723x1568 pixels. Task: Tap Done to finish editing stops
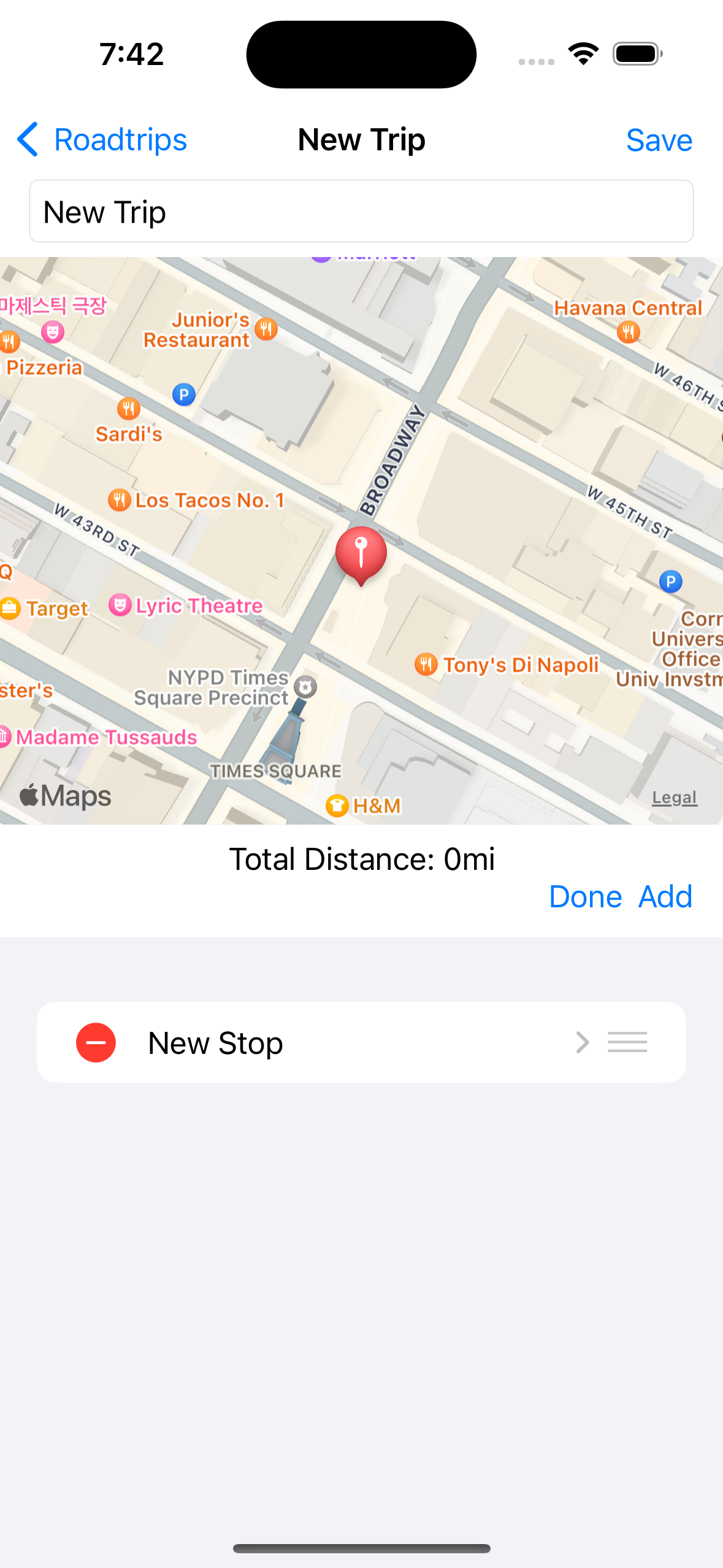coord(585,896)
